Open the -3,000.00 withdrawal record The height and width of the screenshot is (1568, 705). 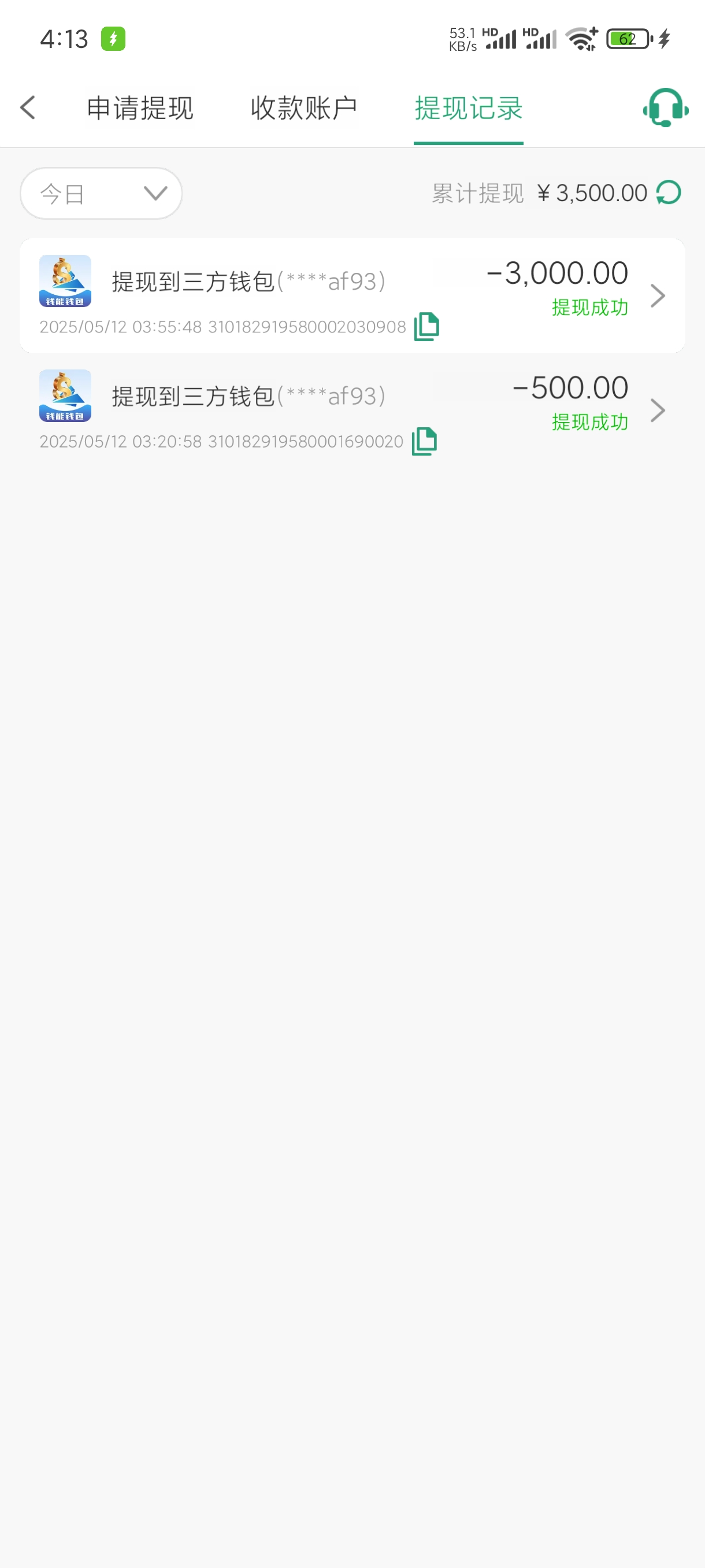[x=657, y=296]
